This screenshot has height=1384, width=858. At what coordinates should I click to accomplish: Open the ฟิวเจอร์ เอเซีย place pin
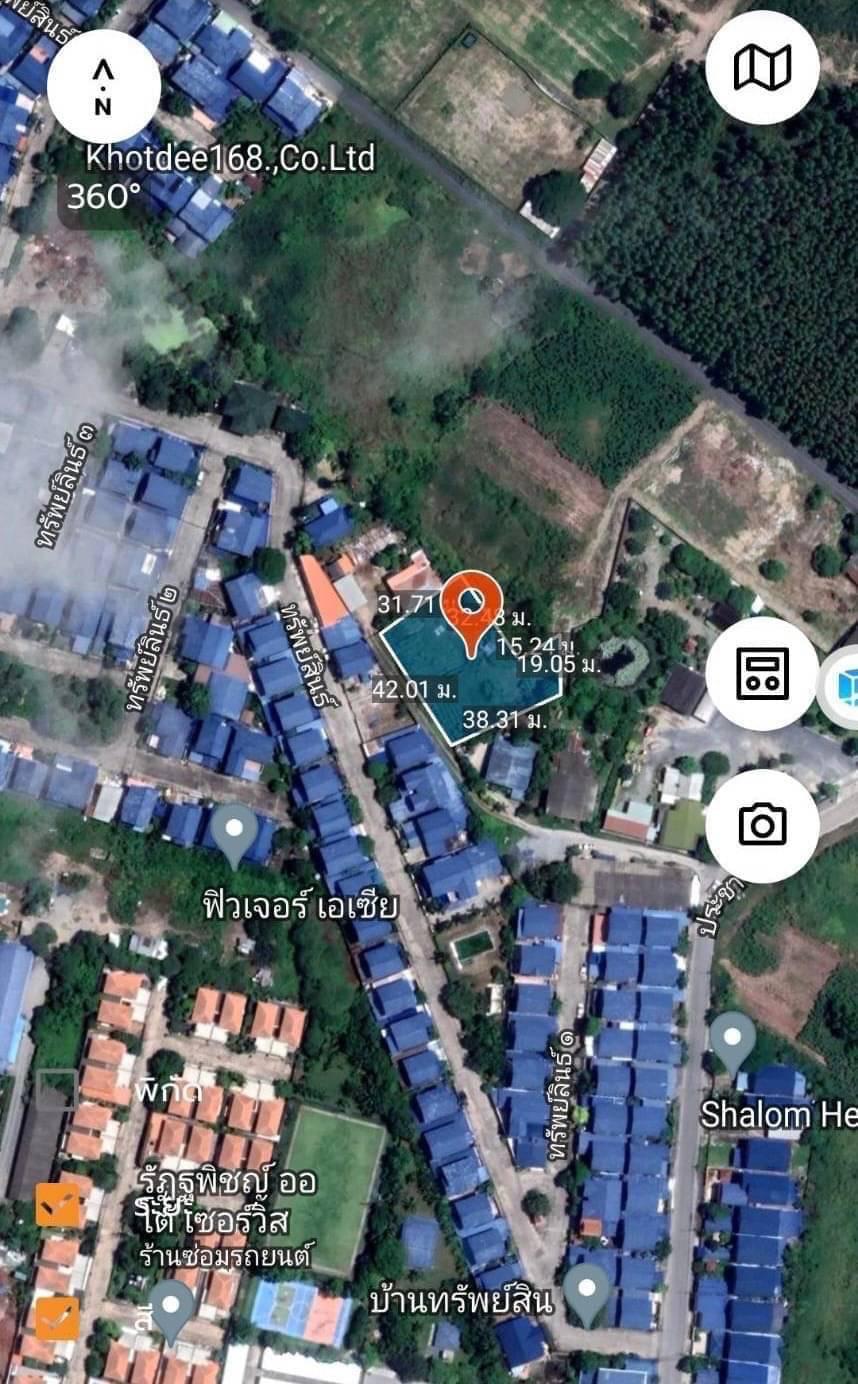pyautogui.click(x=236, y=832)
